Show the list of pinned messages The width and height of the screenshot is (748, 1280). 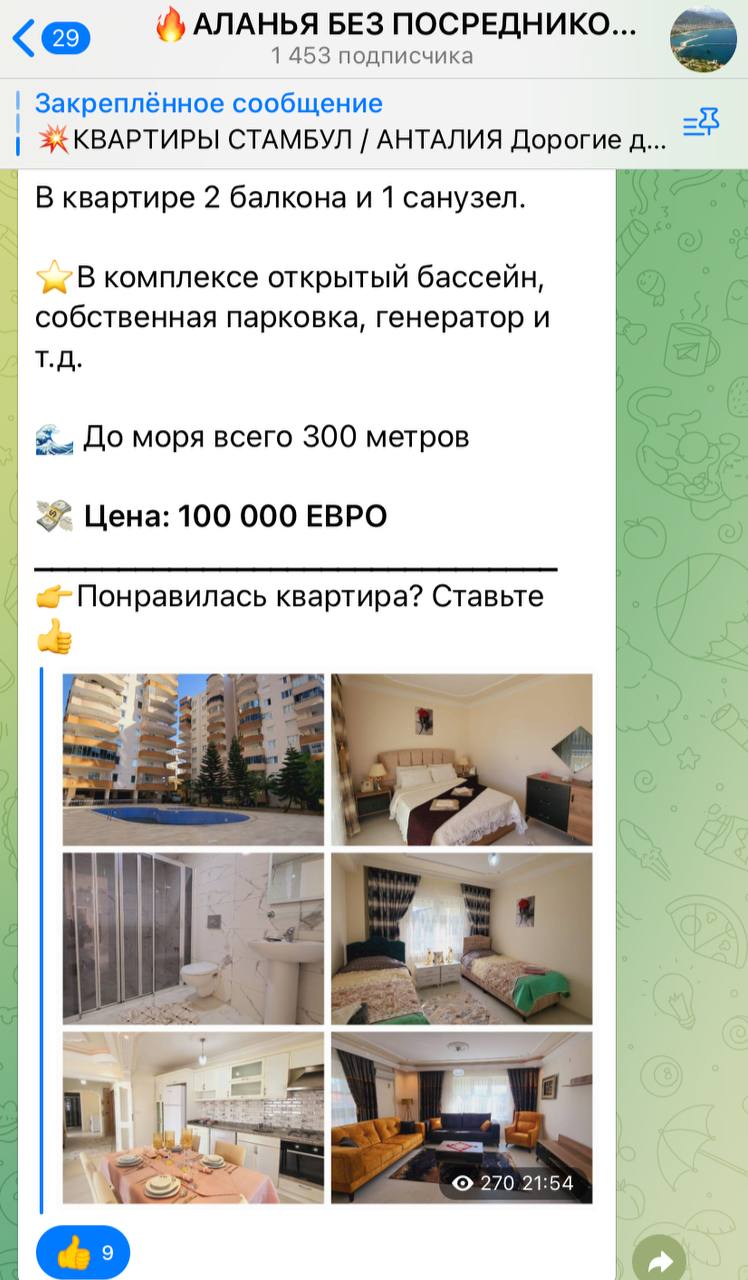pyautogui.click(x=701, y=123)
